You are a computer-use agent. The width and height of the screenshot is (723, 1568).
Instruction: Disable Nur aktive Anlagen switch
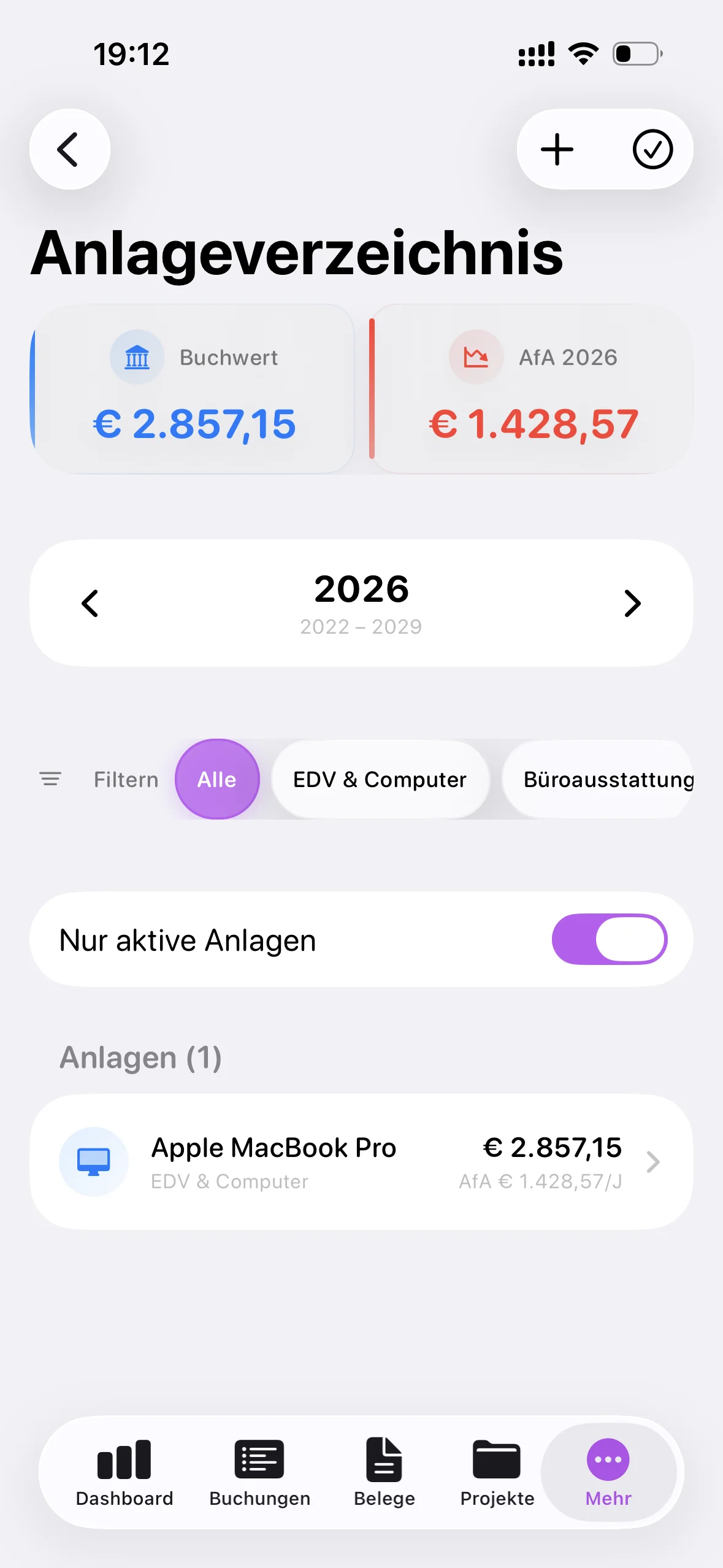[x=609, y=939]
